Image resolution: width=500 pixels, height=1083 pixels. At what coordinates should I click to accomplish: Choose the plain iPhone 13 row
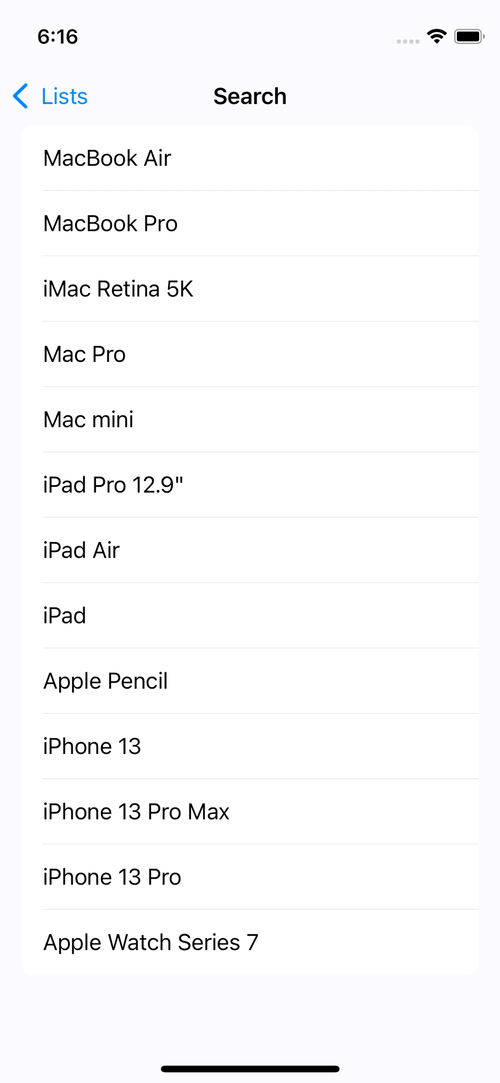point(250,746)
